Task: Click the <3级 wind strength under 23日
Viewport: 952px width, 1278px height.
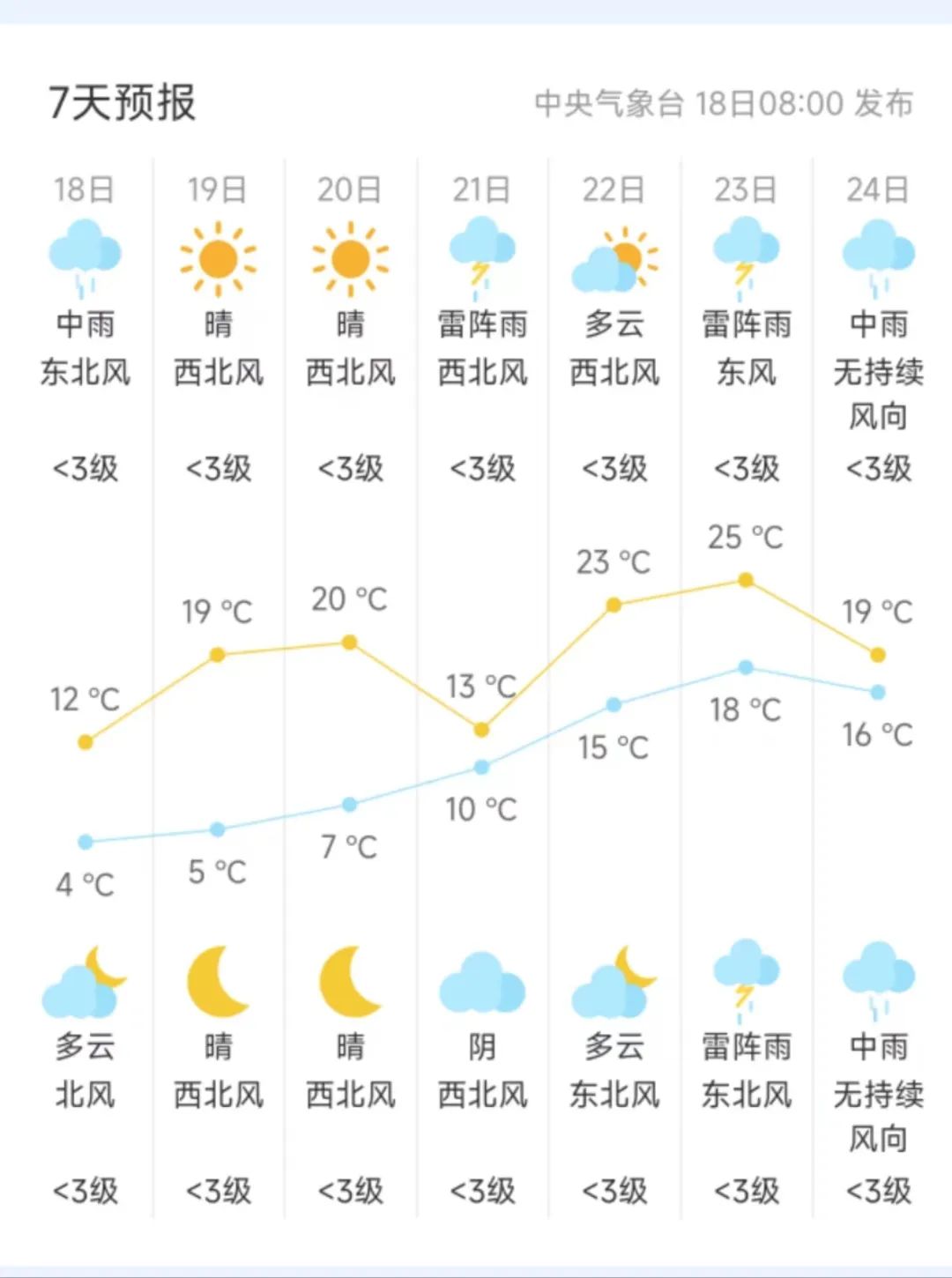Action: click(x=745, y=470)
